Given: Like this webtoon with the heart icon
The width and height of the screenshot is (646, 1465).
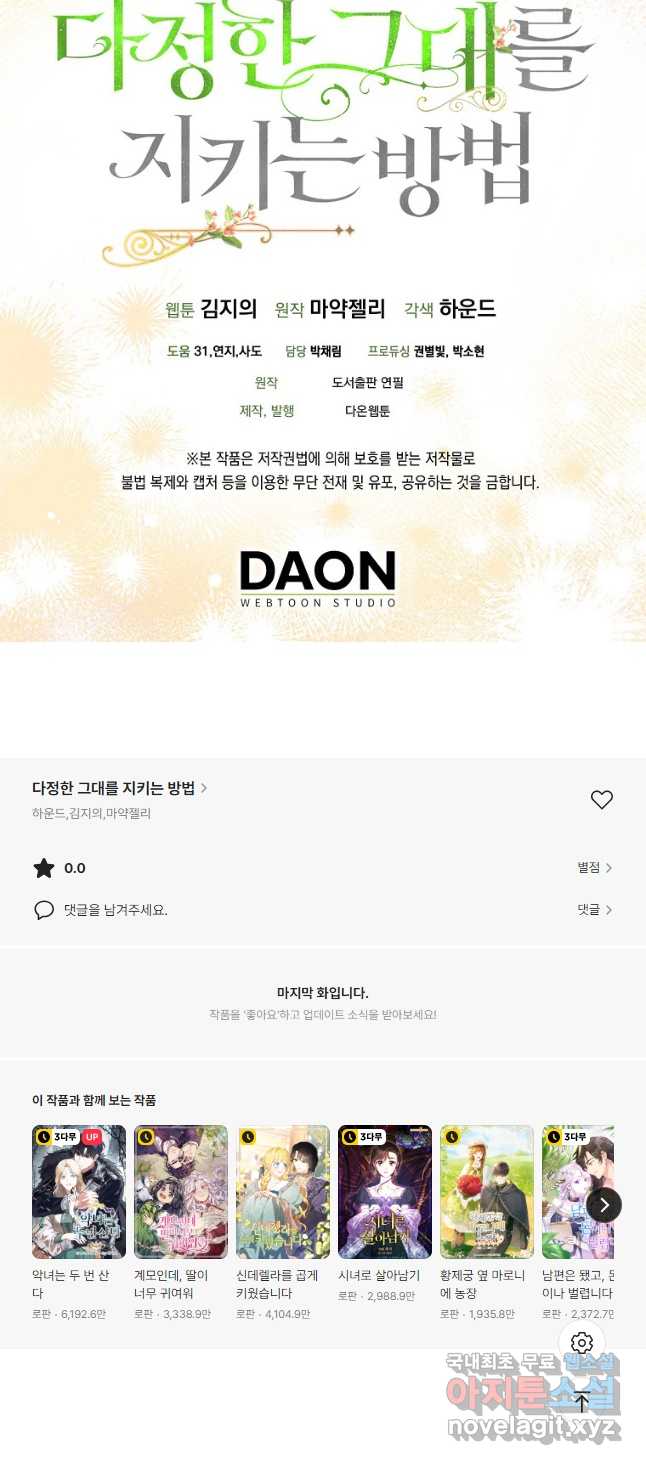Looking at the screenshot, I should [601, 800].
